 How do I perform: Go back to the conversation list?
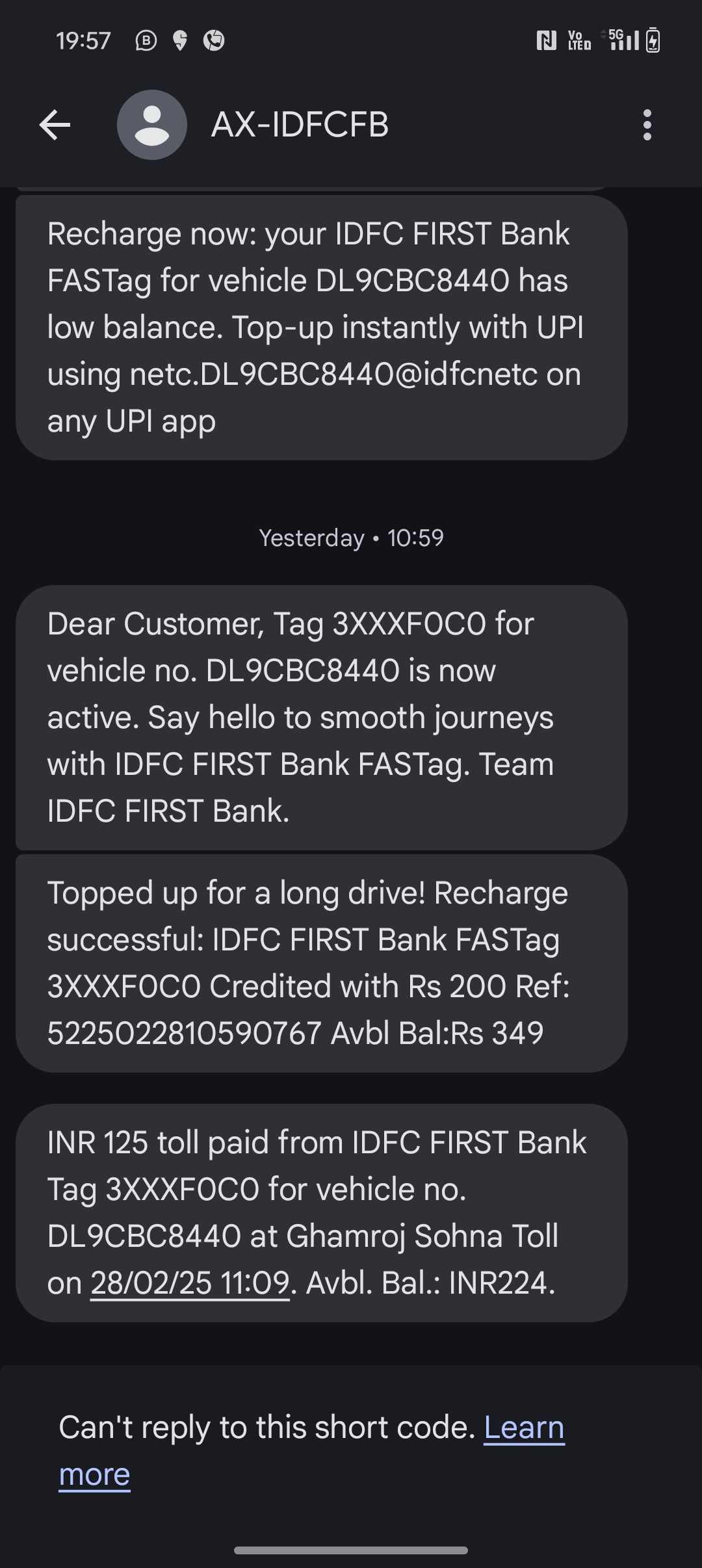point(55,125)
